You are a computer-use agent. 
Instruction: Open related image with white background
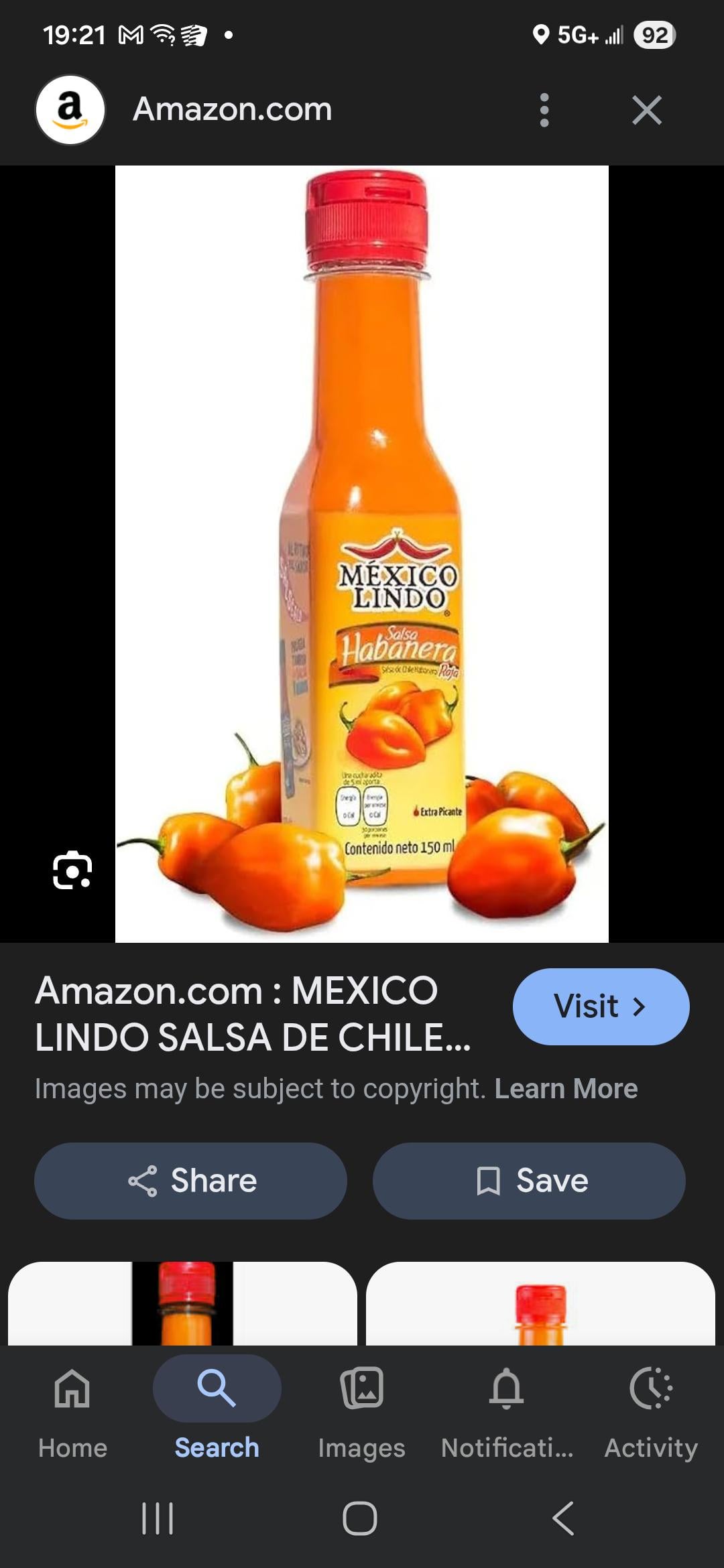click(540, 1304)
